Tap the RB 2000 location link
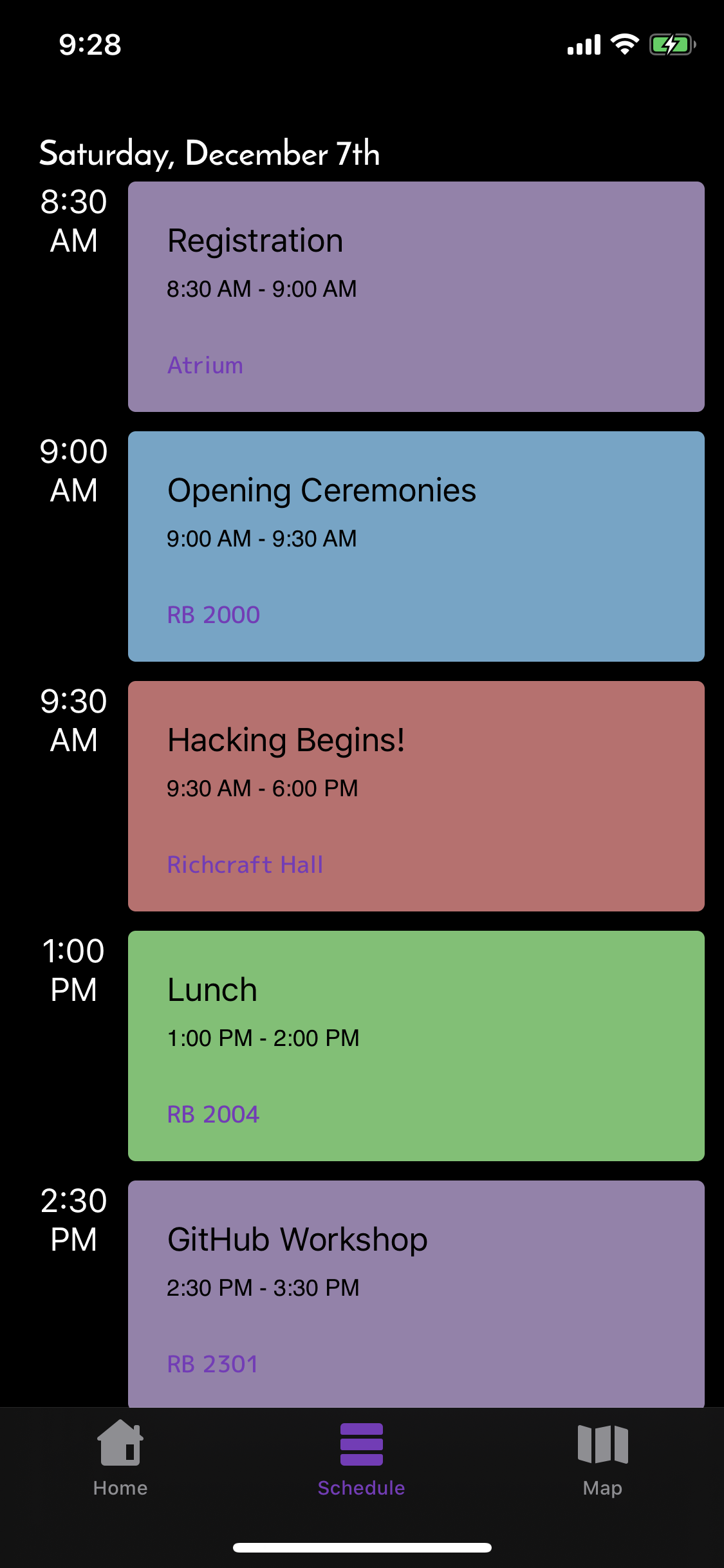The image size is (724, 1568). [x=214, y=615]
